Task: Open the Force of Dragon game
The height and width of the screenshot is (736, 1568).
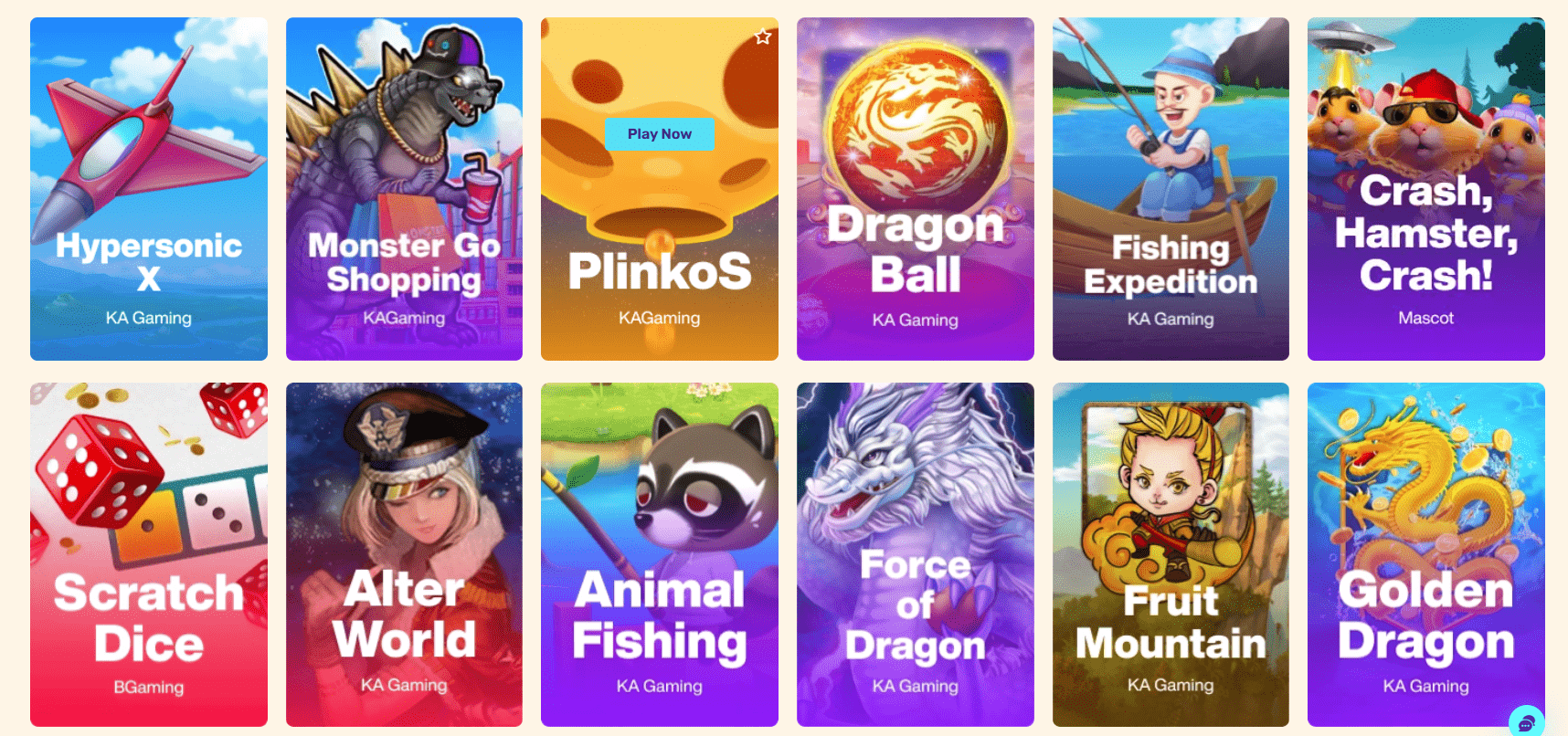Action: pyautogui.click(x=915, y=554)
